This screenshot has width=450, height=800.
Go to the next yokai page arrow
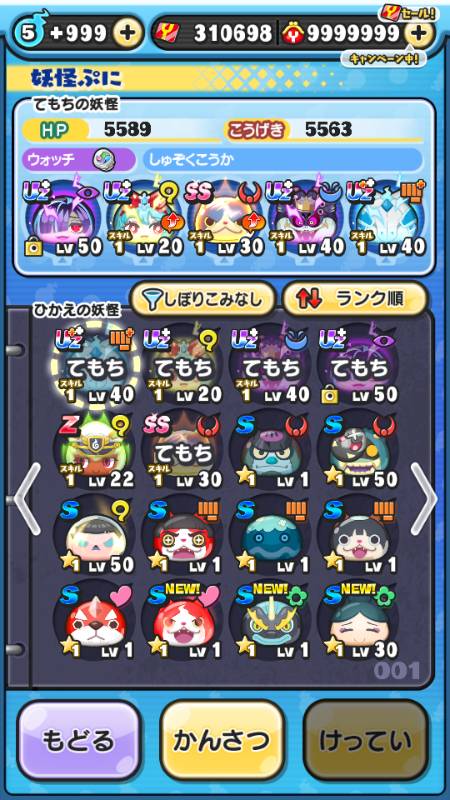coord(423,497)
